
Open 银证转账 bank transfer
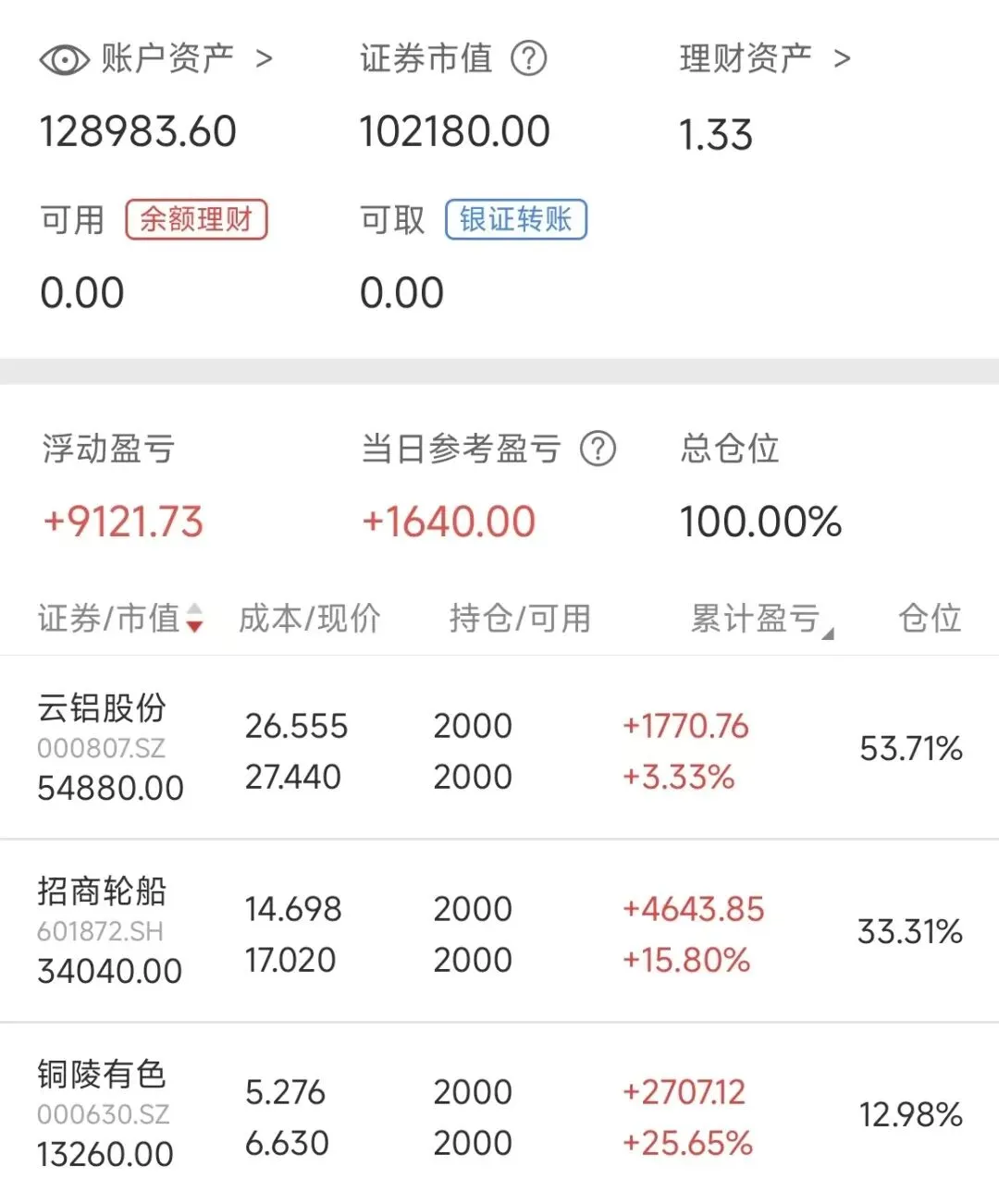point(516,220)
